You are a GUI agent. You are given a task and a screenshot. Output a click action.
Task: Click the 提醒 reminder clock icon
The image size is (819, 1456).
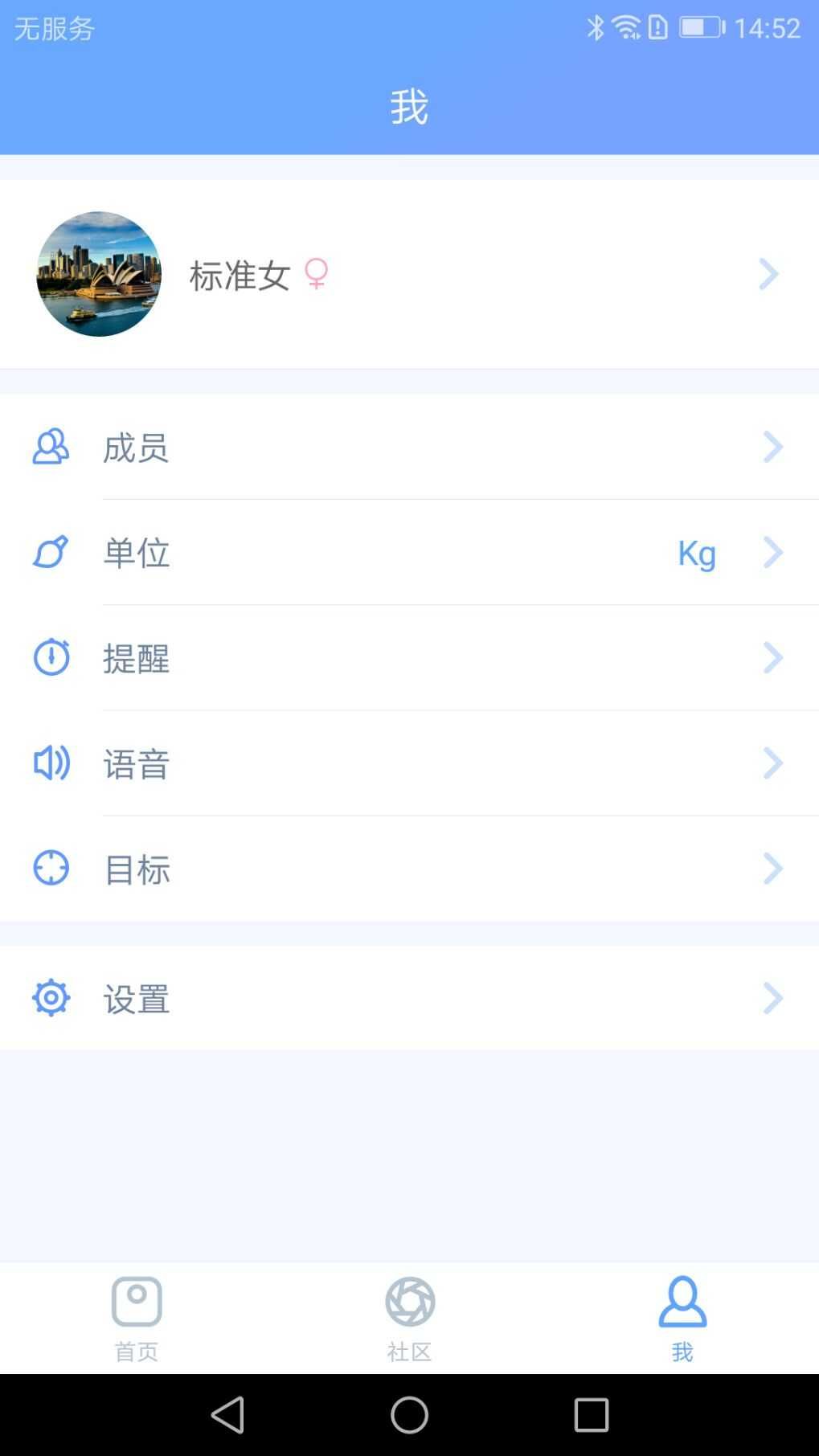click(x=51, y=658)
